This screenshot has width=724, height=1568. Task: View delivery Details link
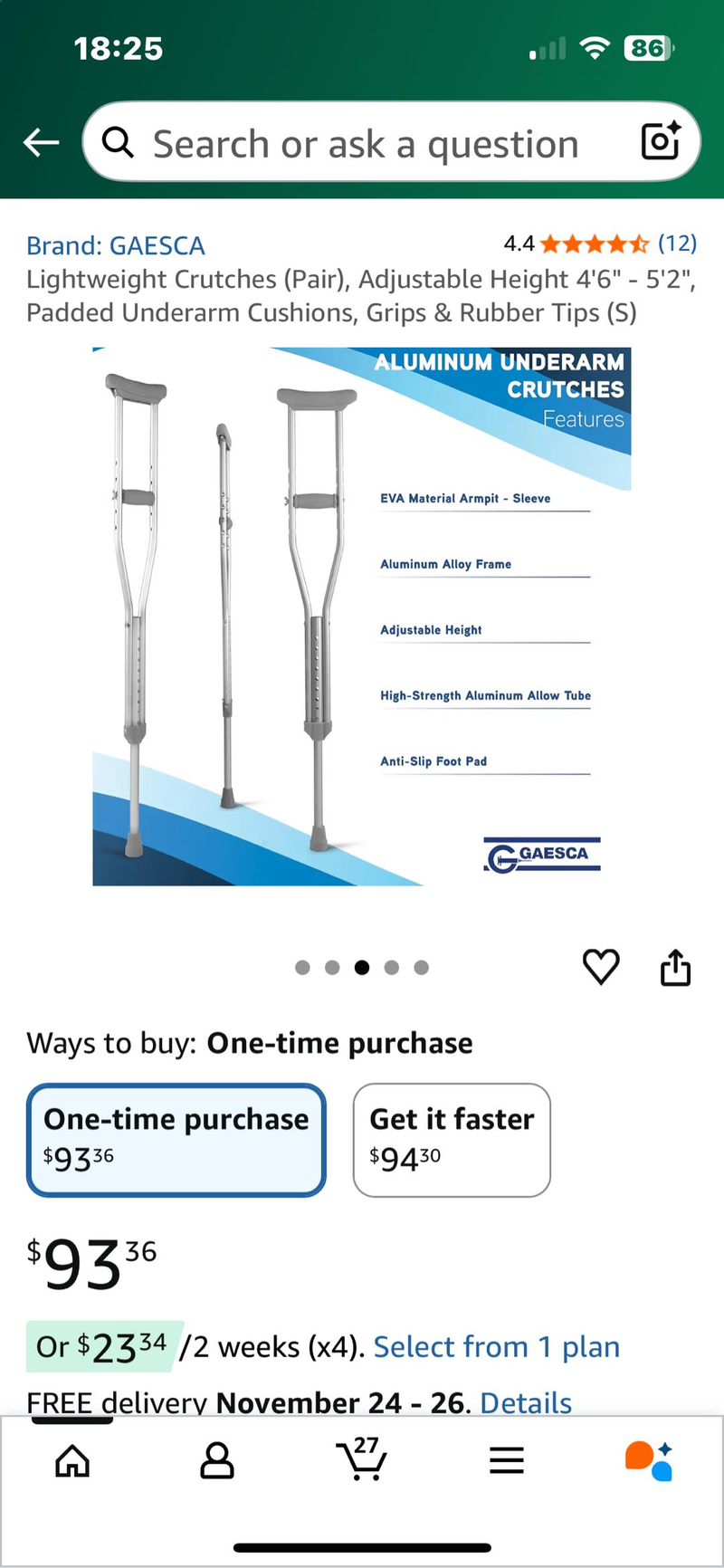[526, 1402]
